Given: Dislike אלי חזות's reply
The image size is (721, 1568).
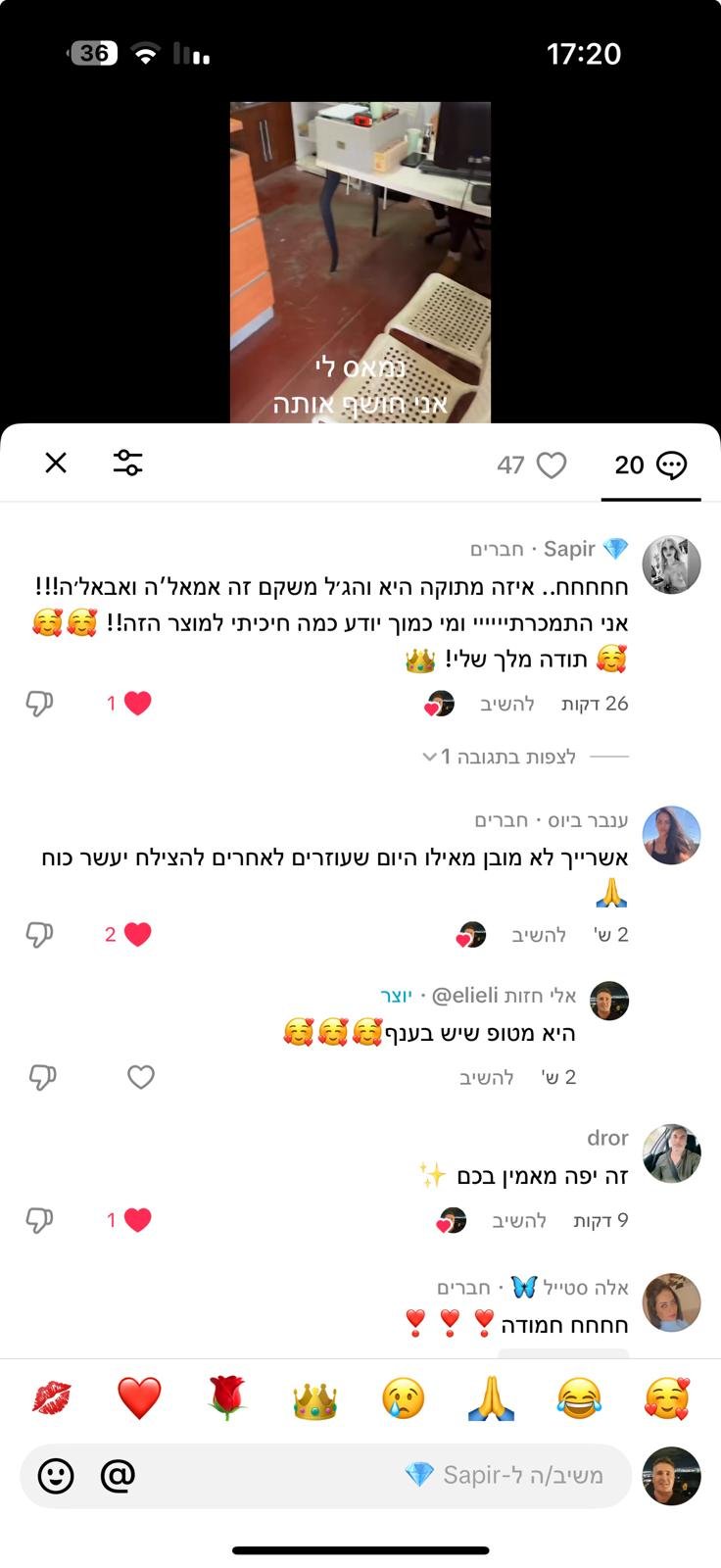Looking at the screenshot, I should coord(41,1077).
